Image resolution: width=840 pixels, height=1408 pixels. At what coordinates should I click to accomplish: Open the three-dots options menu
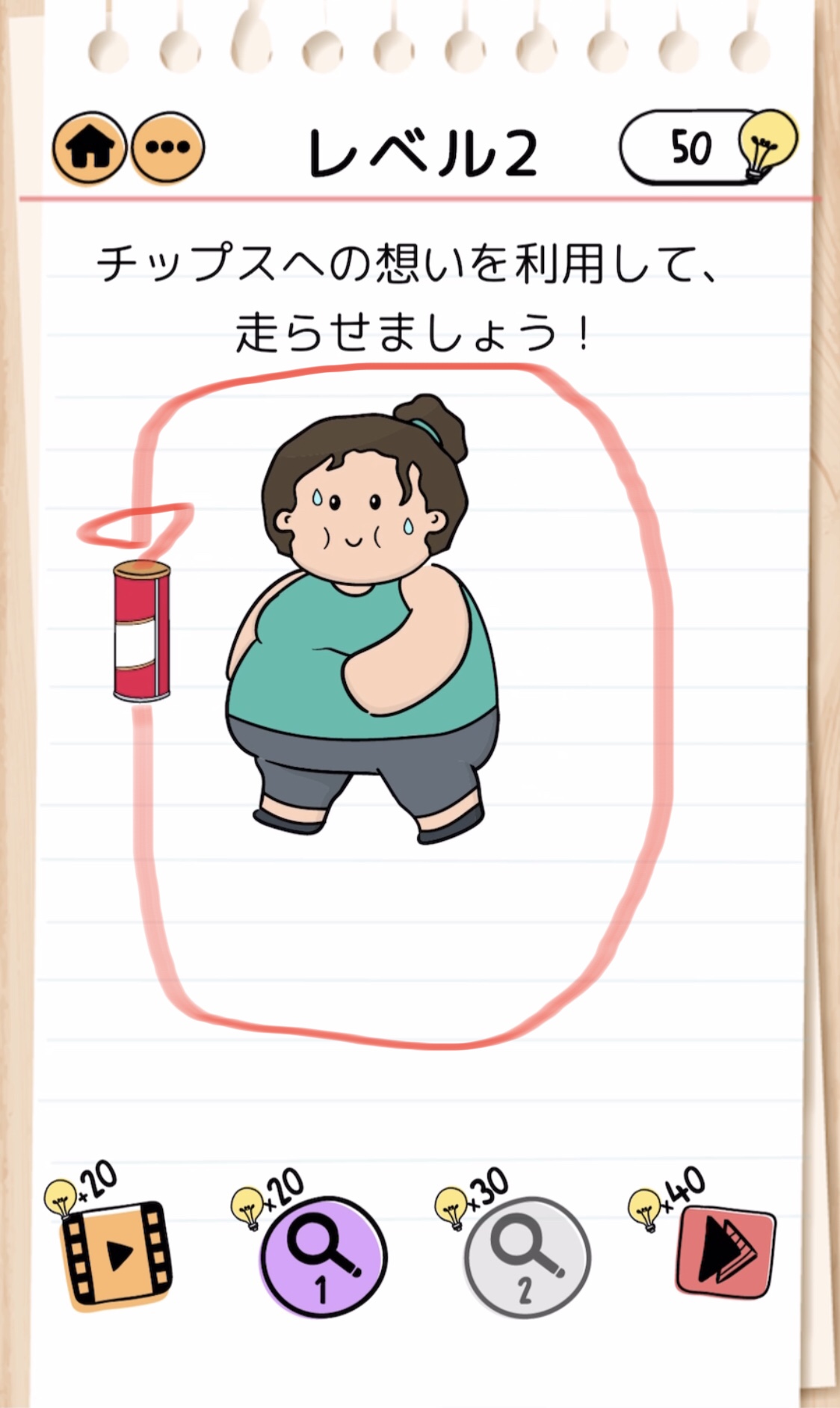coord(167,149)
